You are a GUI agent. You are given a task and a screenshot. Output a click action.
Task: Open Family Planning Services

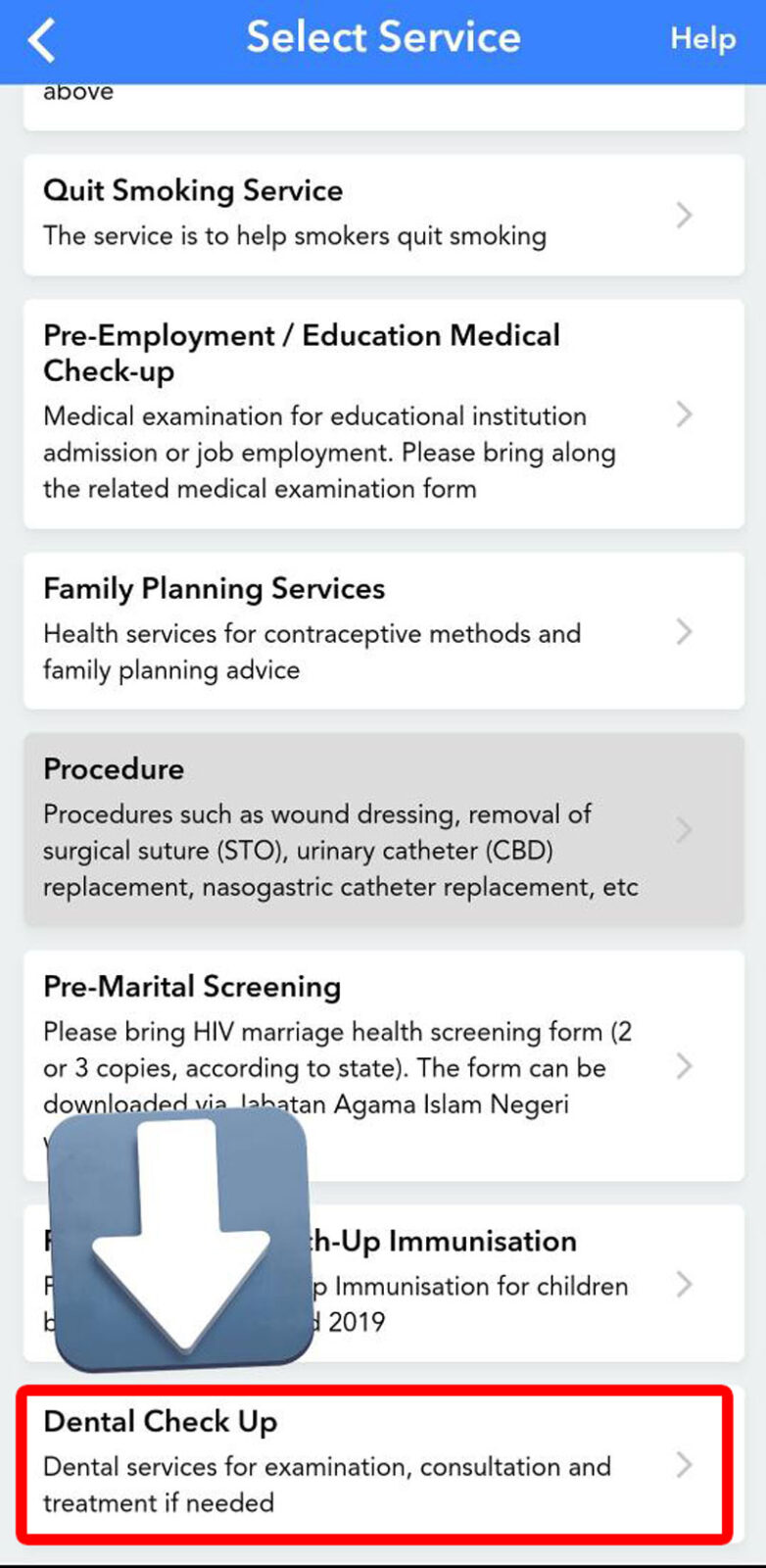382,630
